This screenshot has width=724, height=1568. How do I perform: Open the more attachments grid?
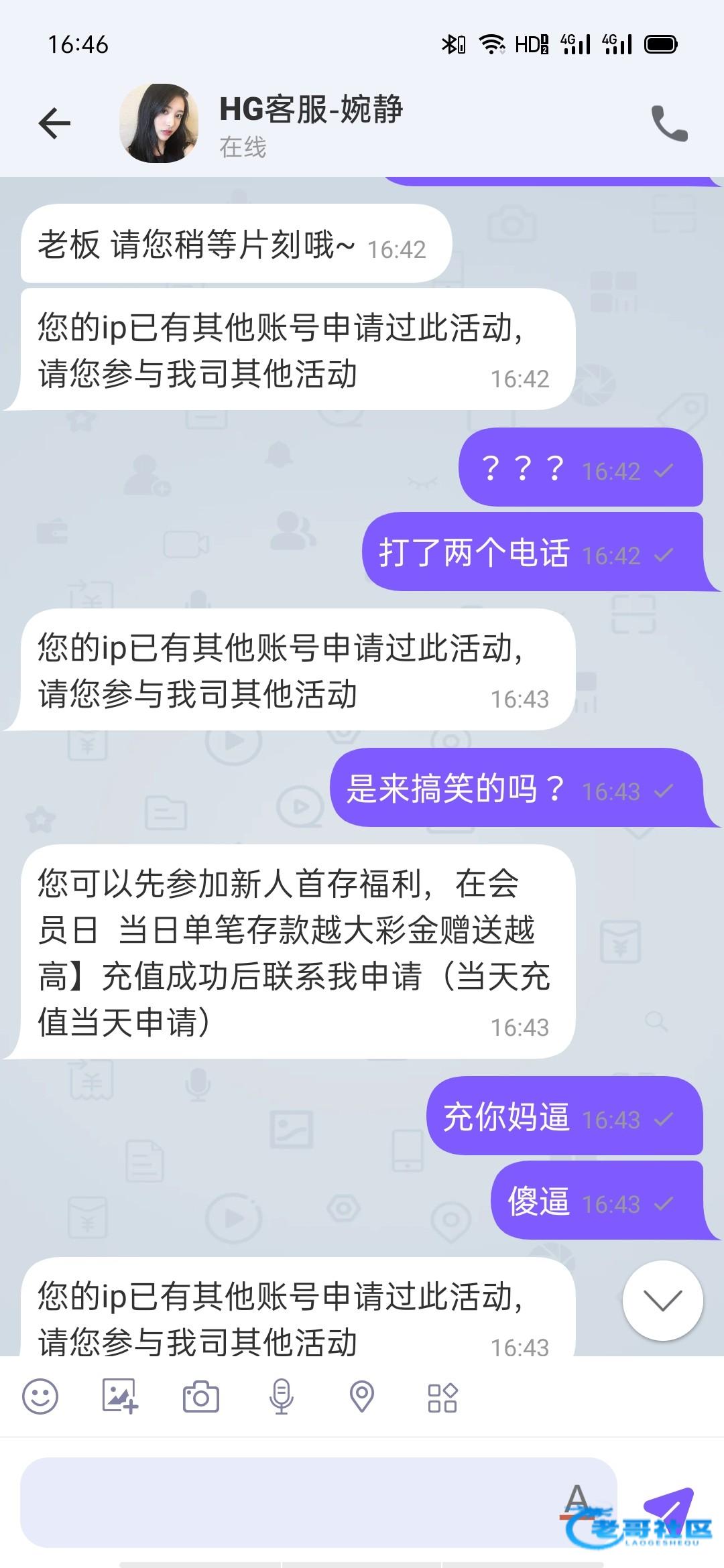coord(442,1397)
